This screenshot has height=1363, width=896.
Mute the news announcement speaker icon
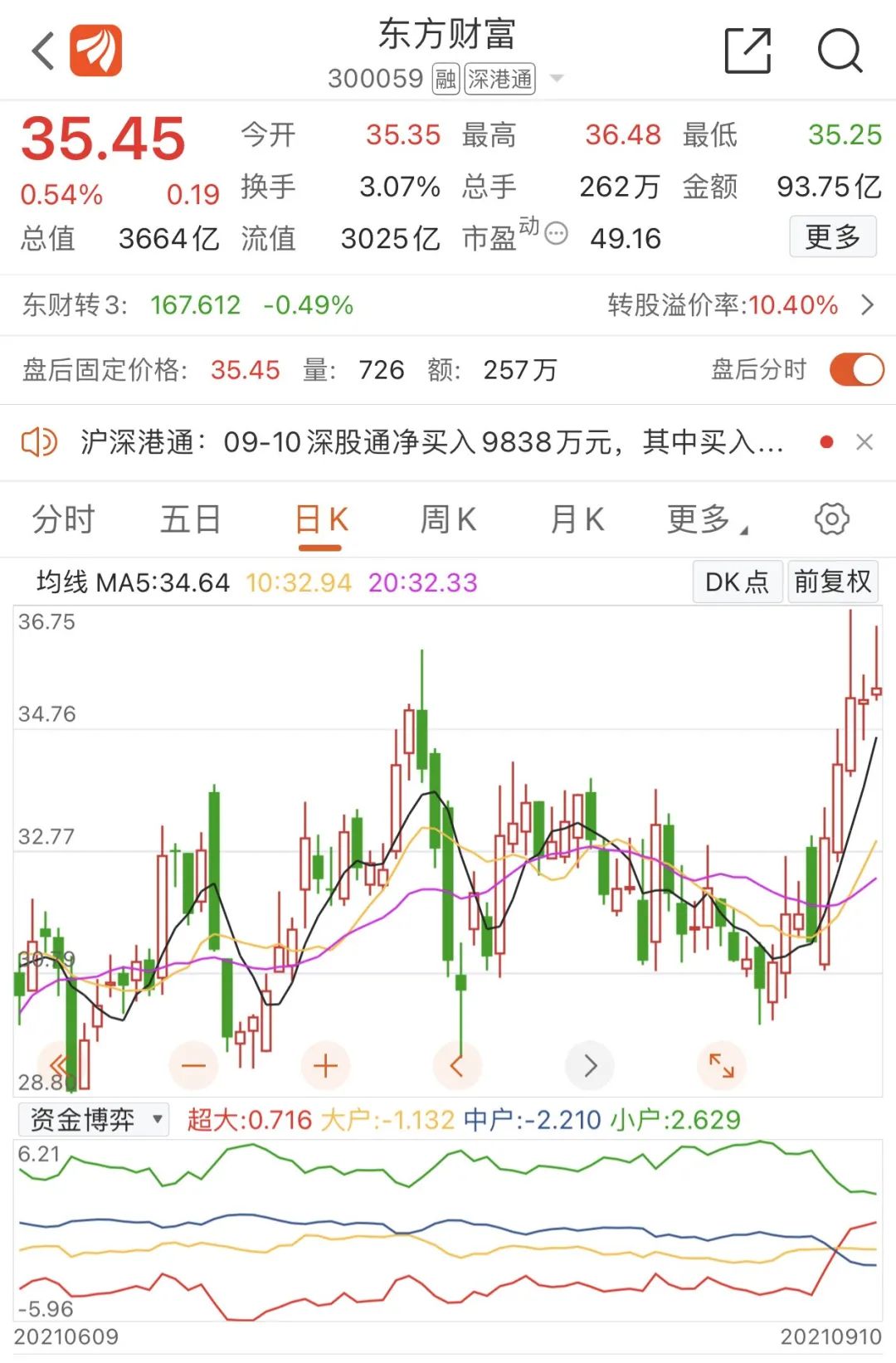point(40,442)
